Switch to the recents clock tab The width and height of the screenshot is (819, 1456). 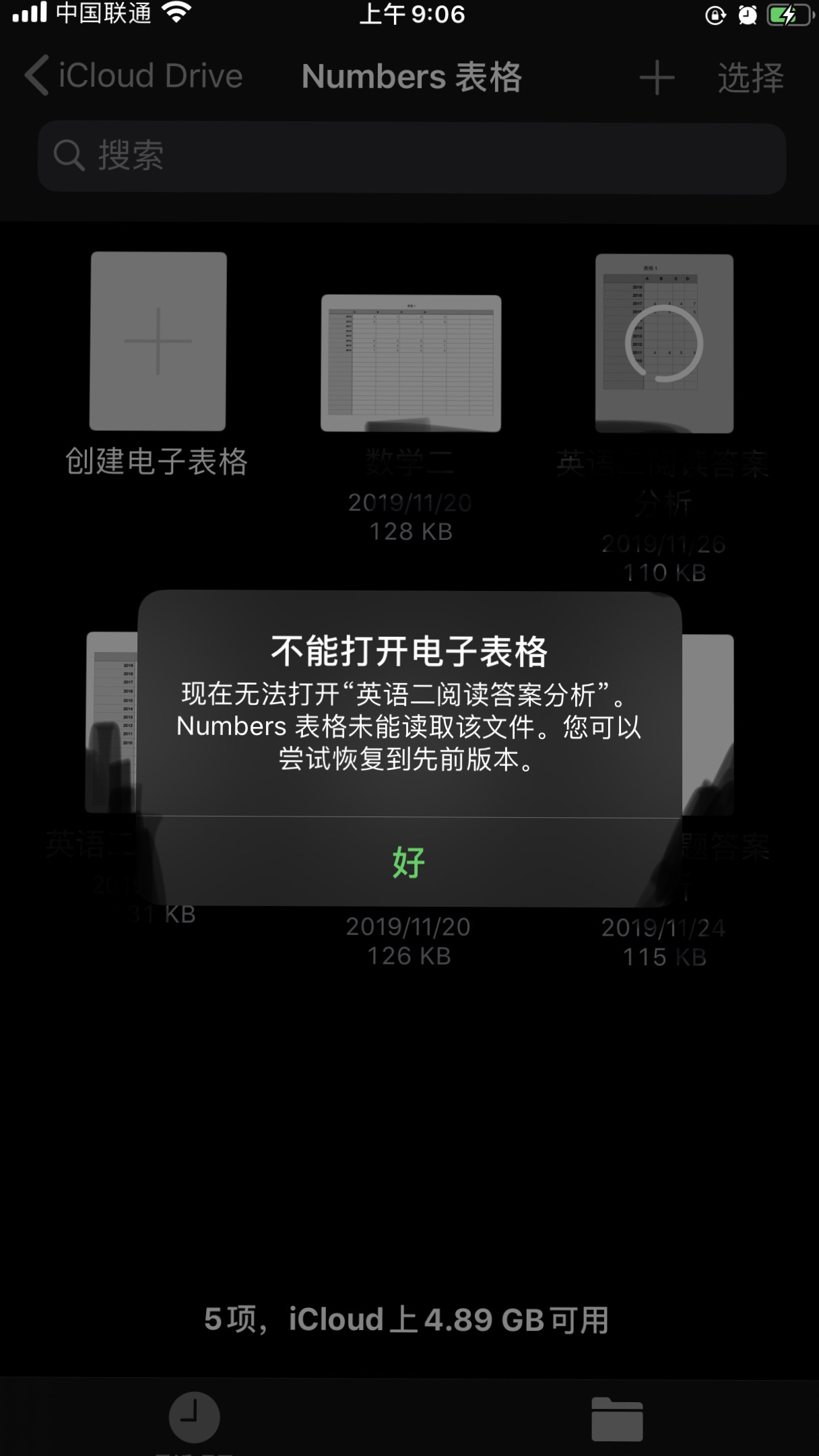tap(194, 1417)
